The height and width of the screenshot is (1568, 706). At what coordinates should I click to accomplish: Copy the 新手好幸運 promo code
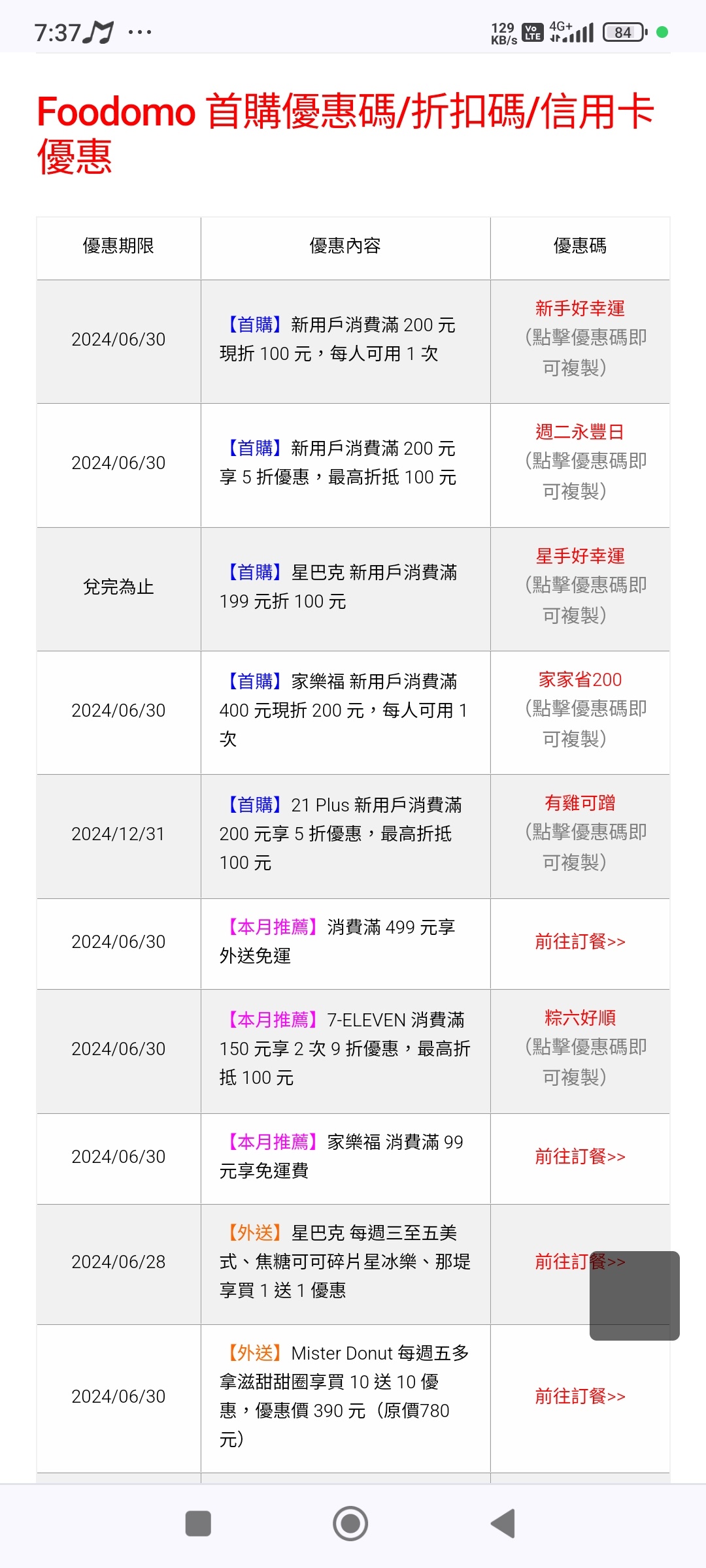[x=580, y=308]
